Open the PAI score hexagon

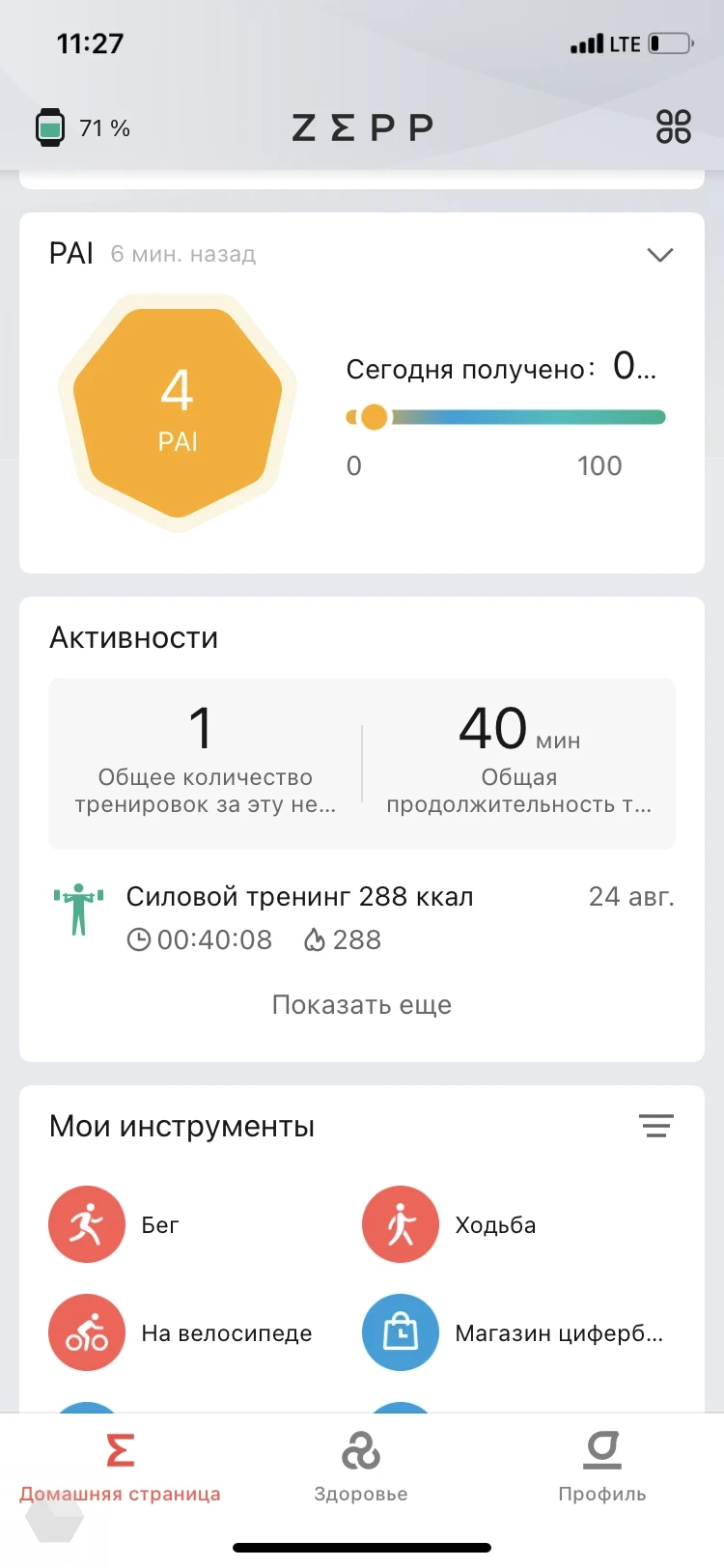coord(178,412)
